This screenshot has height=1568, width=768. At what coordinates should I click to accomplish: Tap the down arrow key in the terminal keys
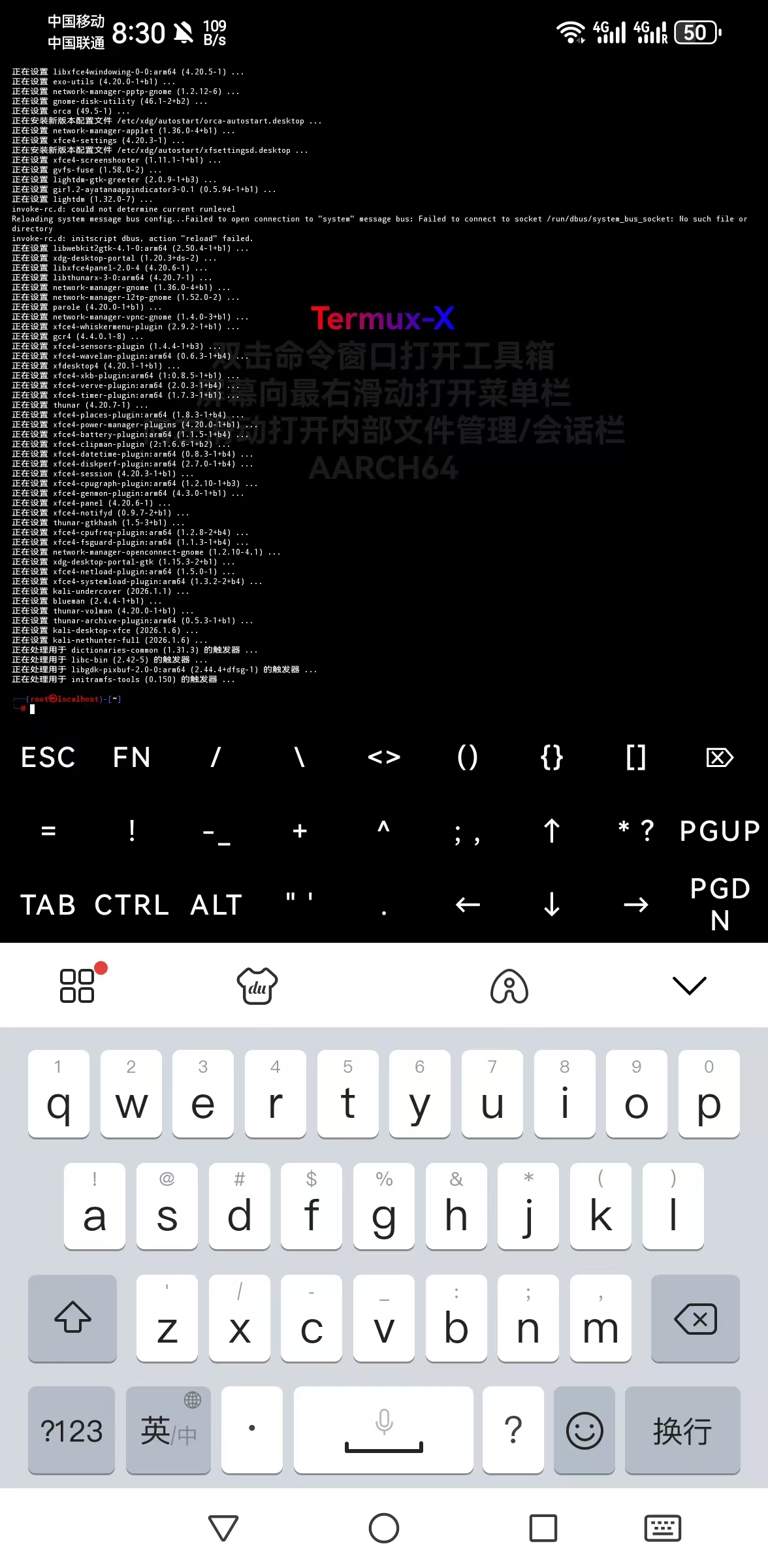pyautogui.click(x=552, y=905)
